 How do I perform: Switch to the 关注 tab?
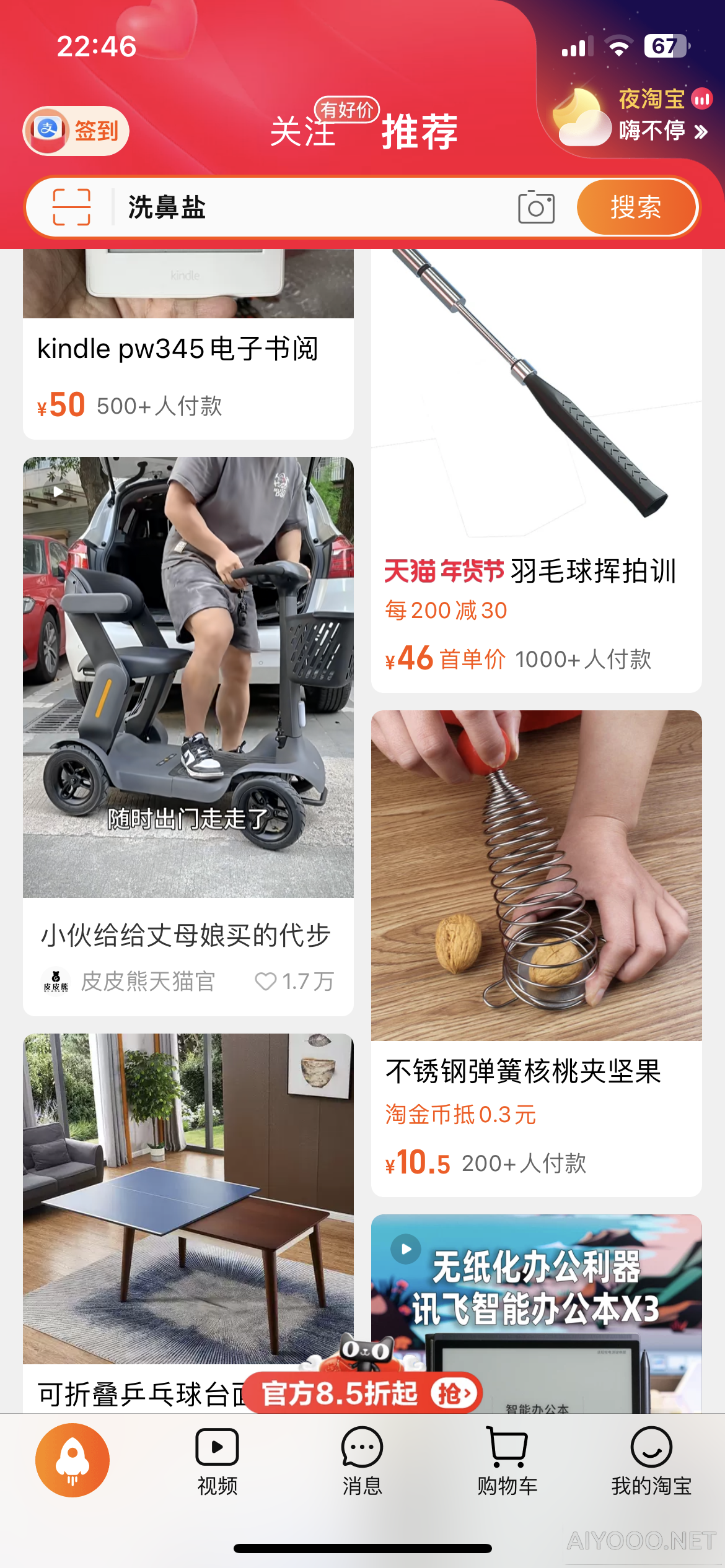point(302,131)
